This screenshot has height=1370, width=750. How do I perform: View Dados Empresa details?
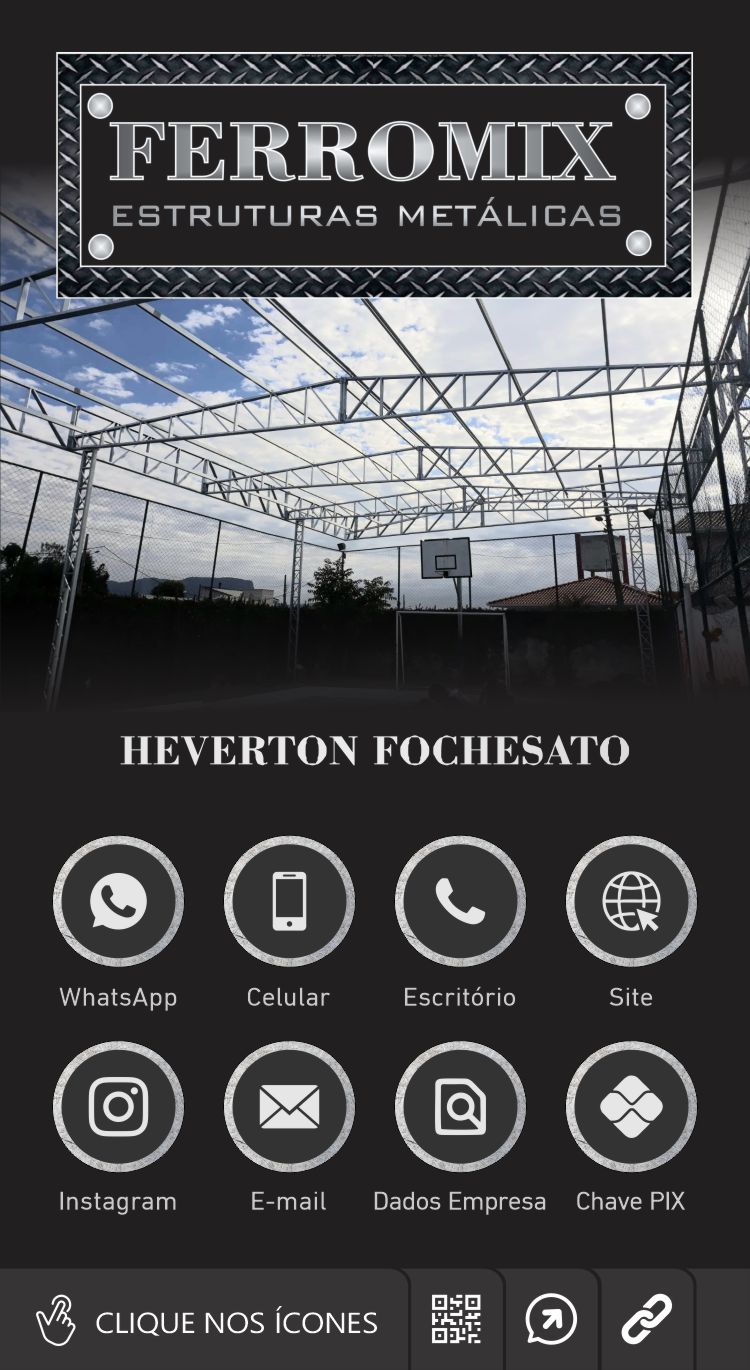click(460, 1106)
